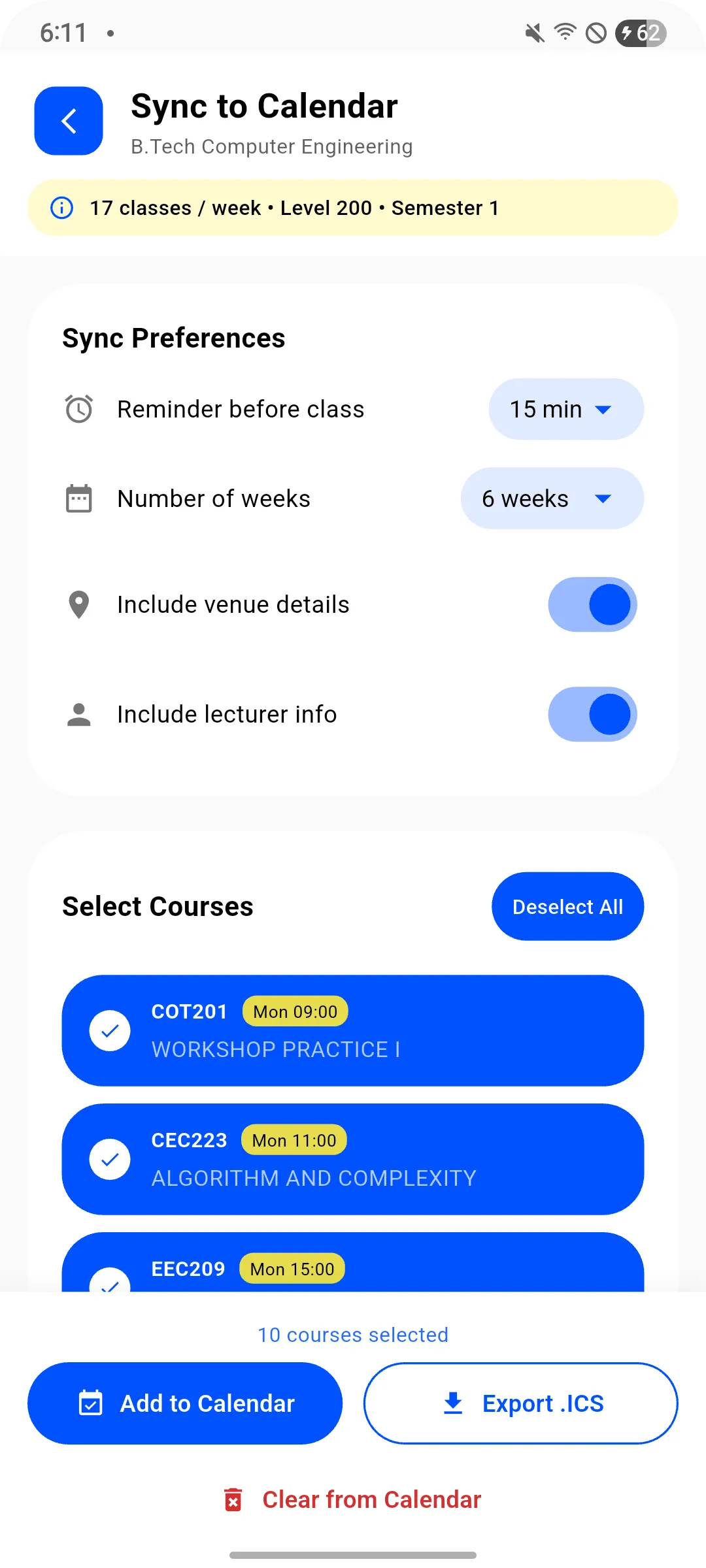
Task: Tap the back arrow icon
Action: 68,121
